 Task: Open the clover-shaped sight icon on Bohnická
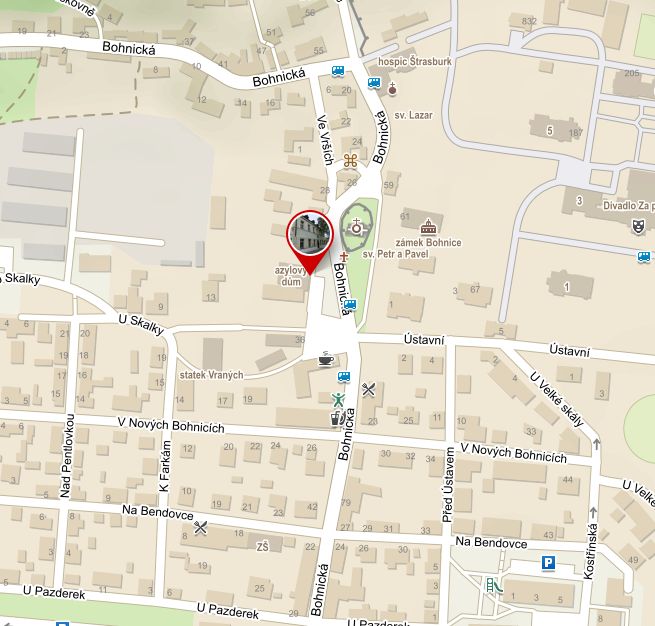[x=350, y=160]
